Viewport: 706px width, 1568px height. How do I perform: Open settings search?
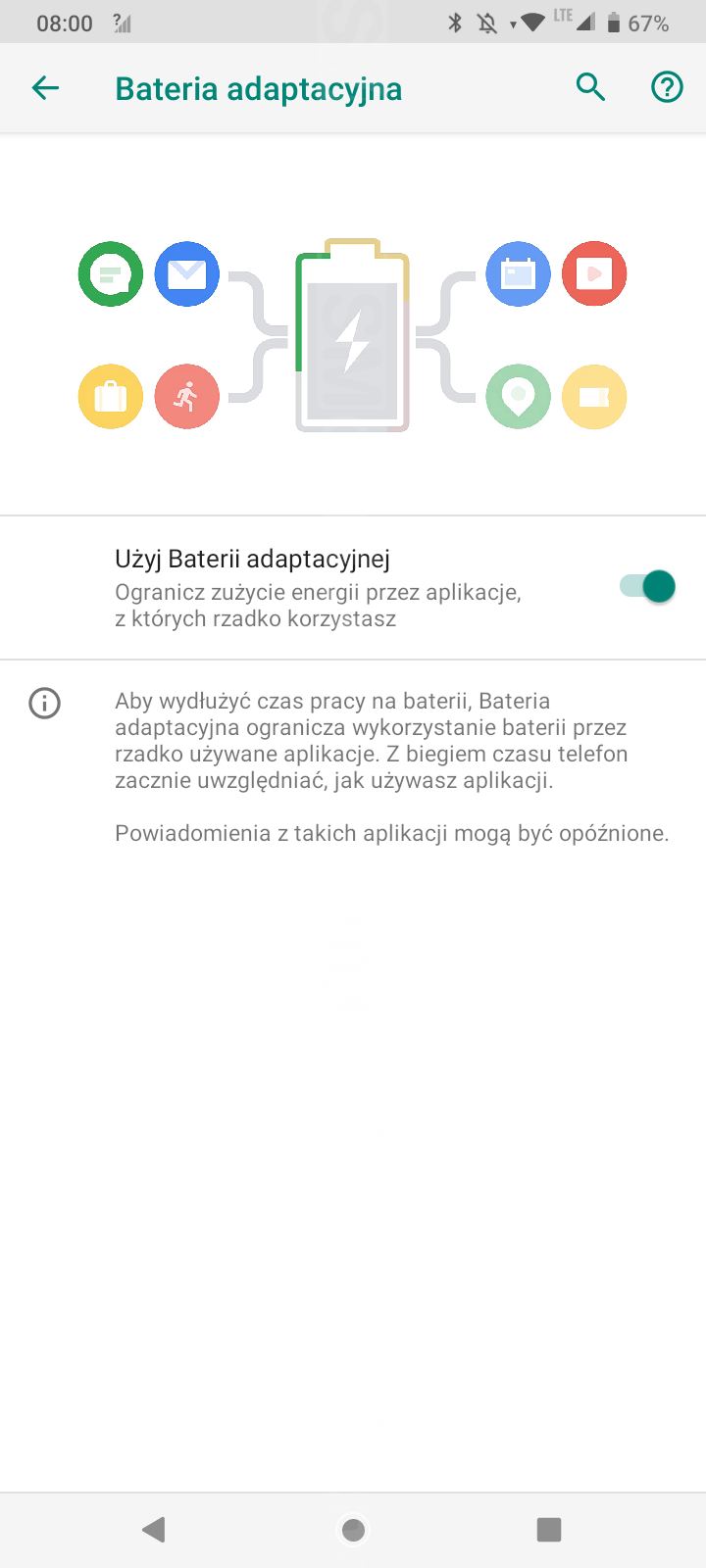pyautogui.click(x=590, y=88)
